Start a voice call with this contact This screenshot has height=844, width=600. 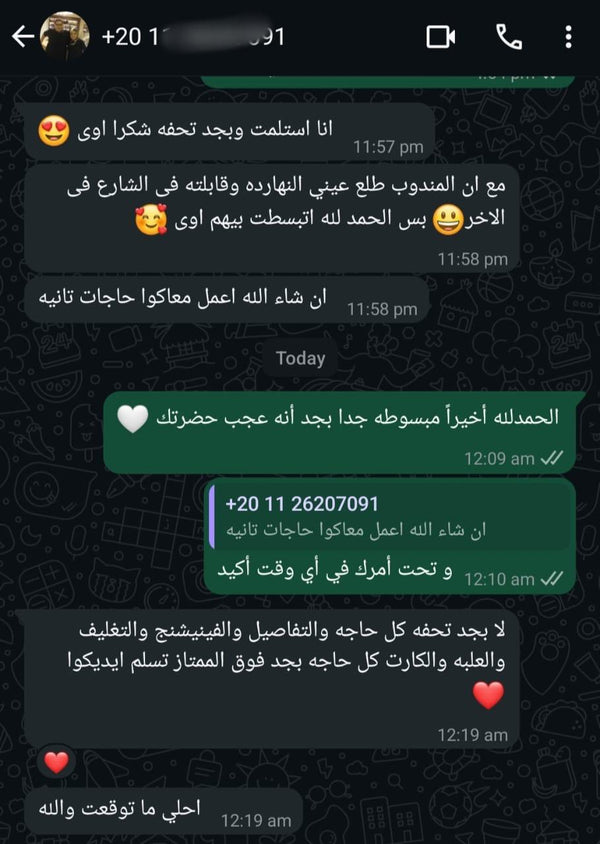click(x=509, y=37)
